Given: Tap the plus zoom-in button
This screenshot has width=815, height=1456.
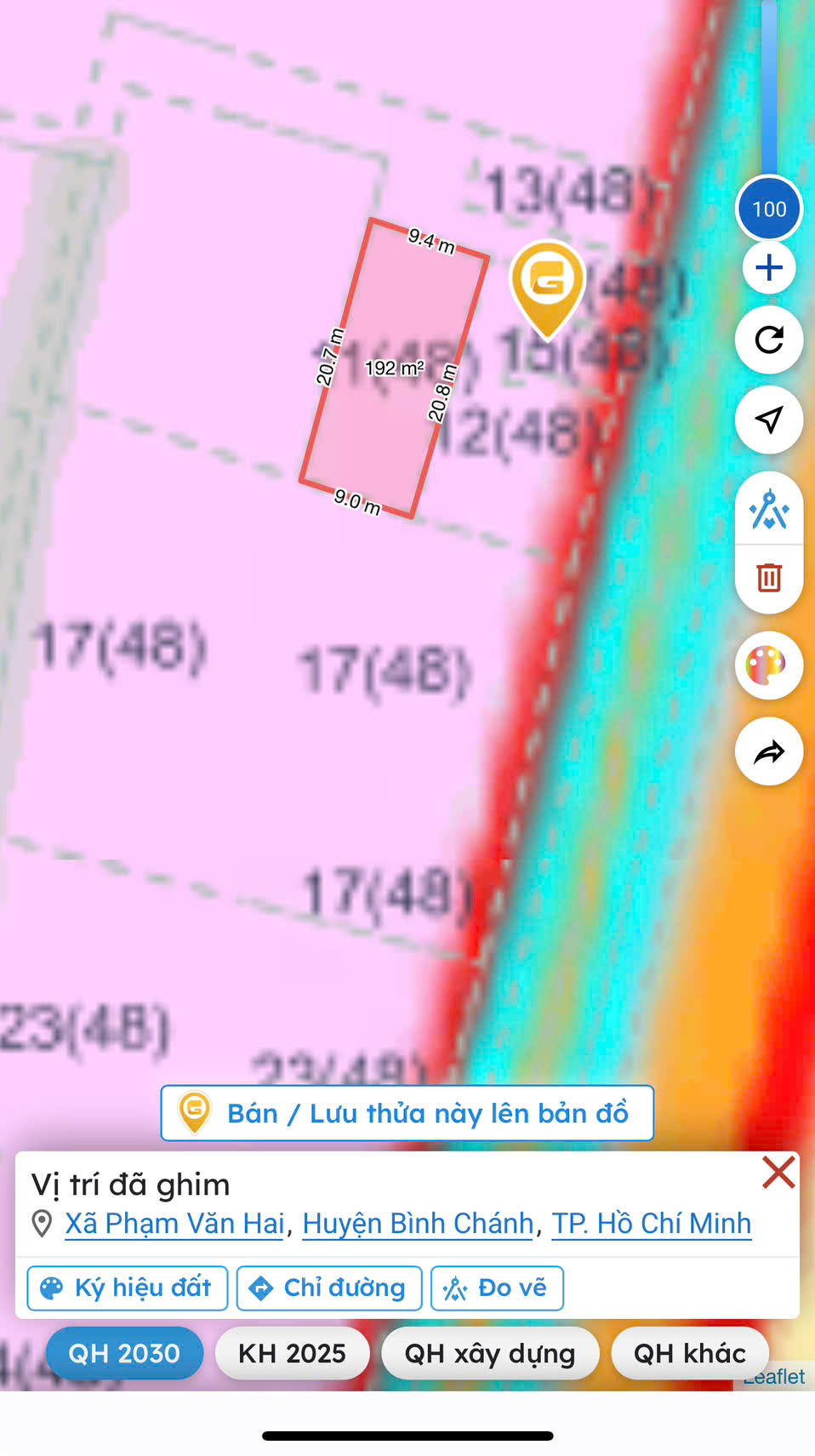Looking at the screenshot, I should 768,268.
